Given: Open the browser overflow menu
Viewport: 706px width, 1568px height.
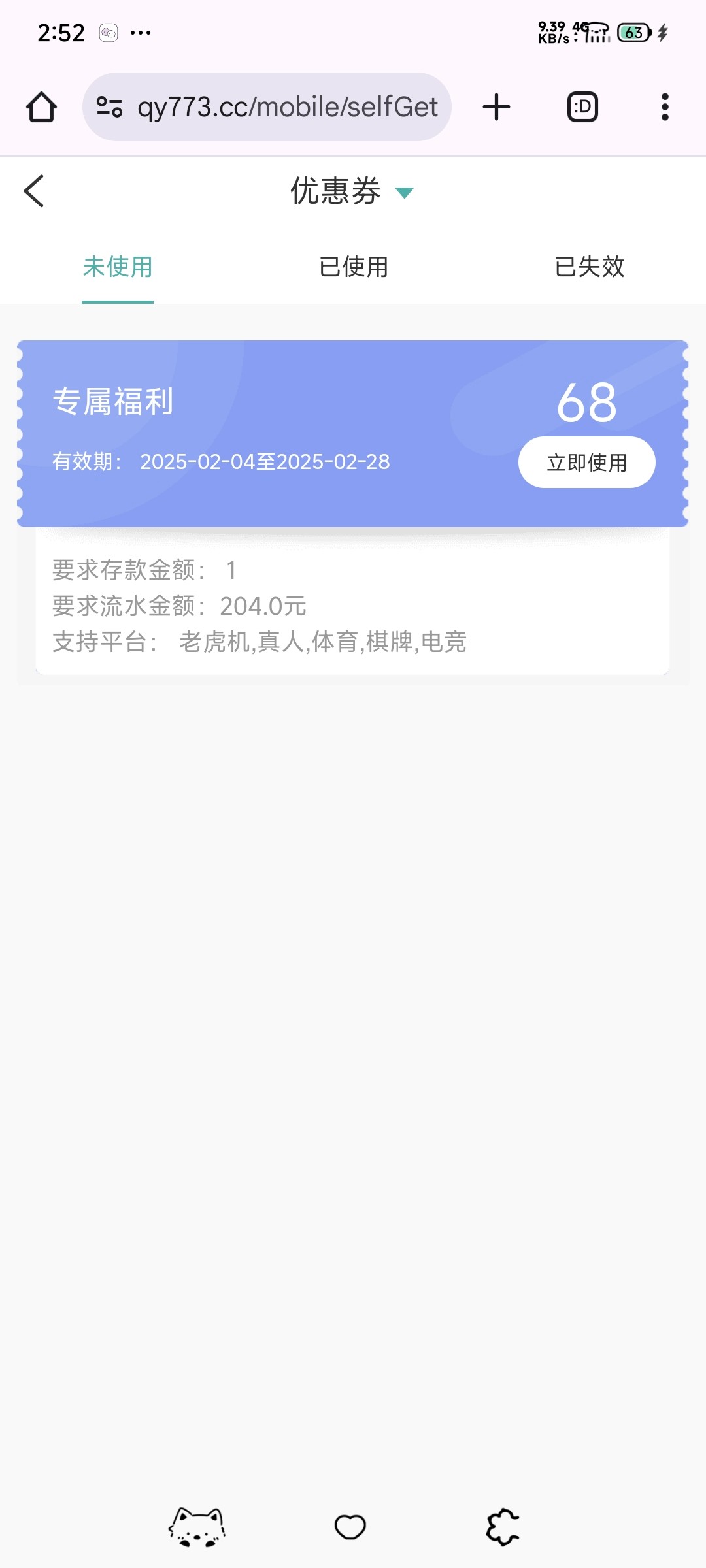Looking at the screenshot, I should click(x=665, y=107).
